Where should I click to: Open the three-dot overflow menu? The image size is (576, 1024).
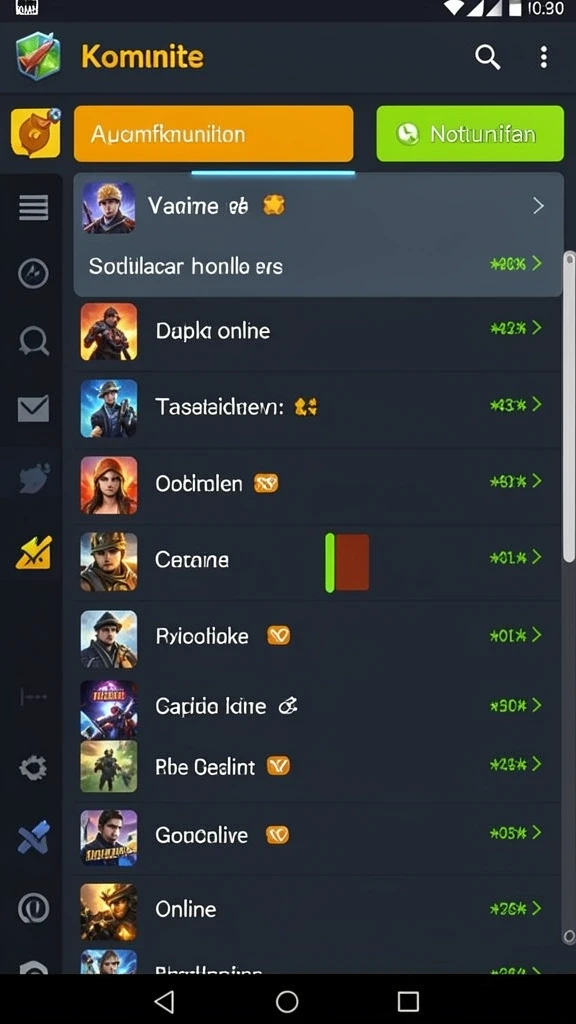(x=543, y=57)
